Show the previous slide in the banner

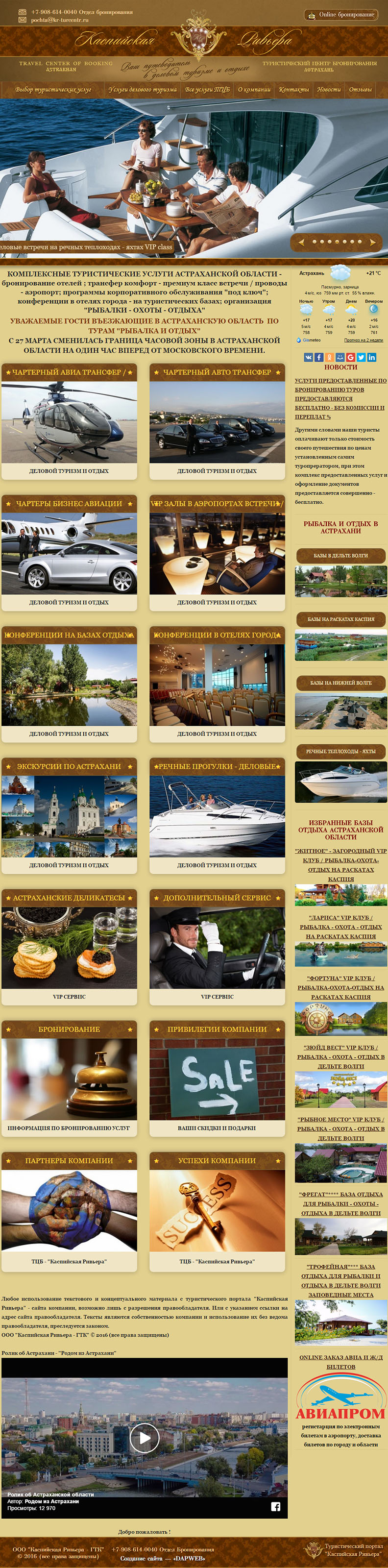pyautogui.click(x=300, y=242)
